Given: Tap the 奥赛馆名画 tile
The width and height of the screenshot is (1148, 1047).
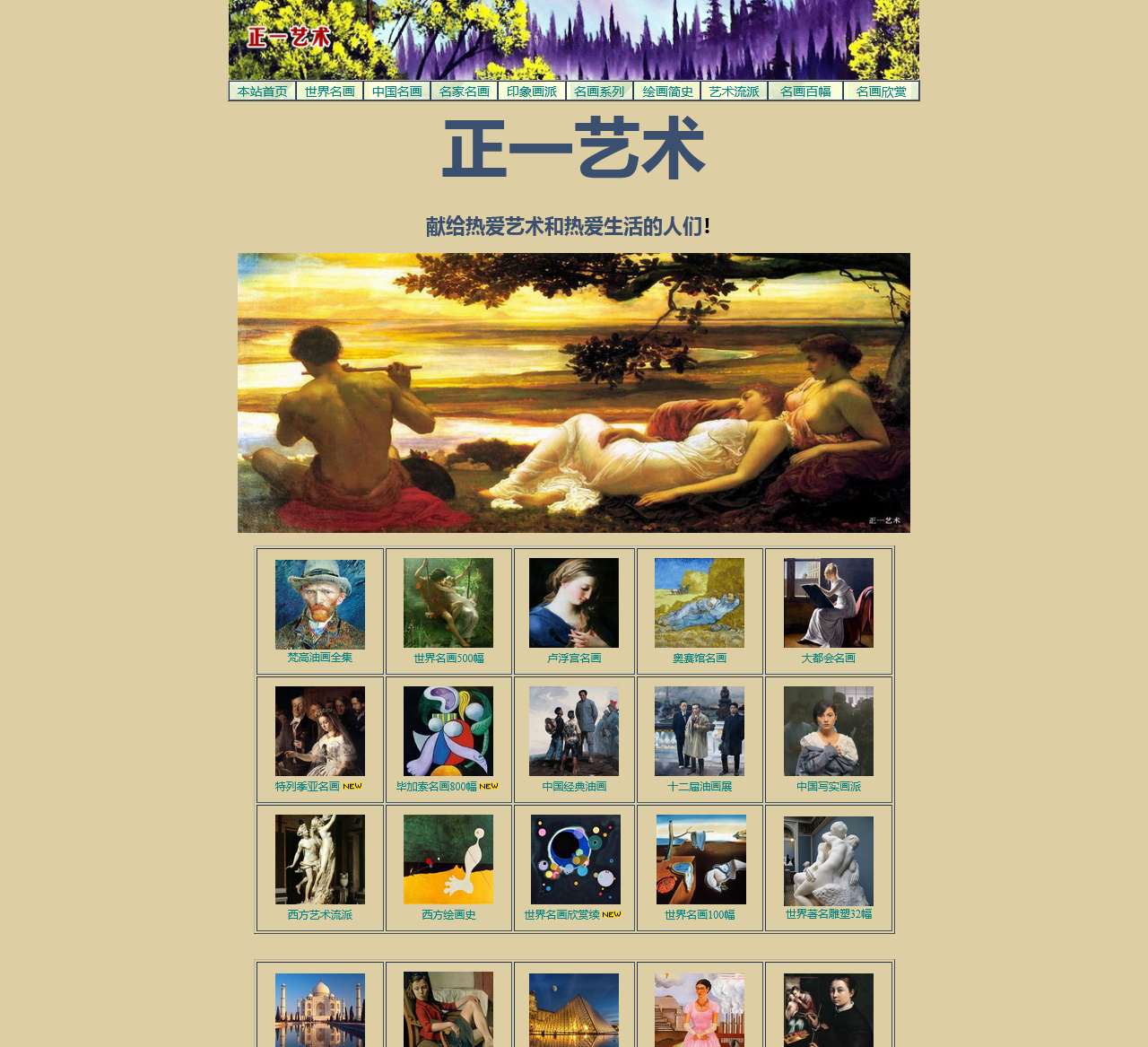Looking at the screenshot, I should [x=700, y=603].
